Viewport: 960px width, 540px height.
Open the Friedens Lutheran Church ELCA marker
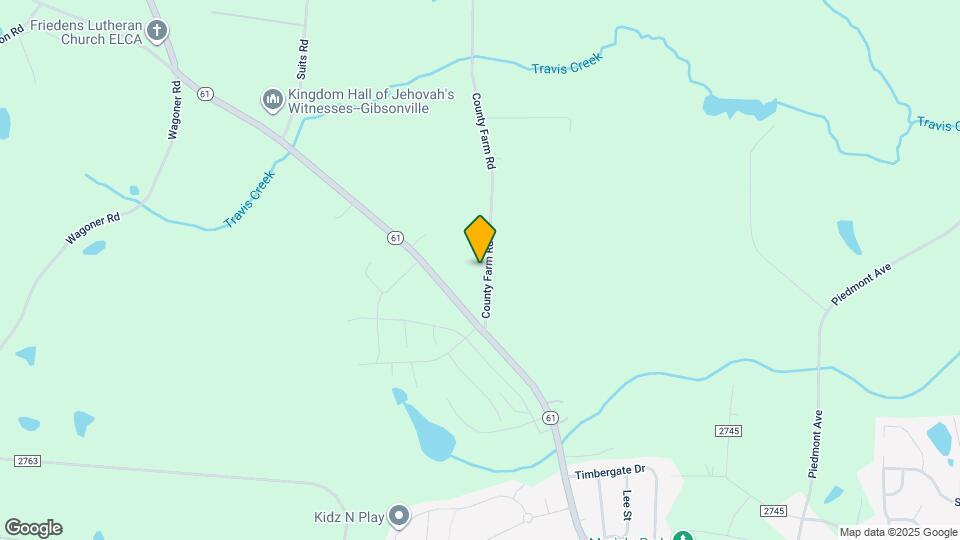pos(156,30)
